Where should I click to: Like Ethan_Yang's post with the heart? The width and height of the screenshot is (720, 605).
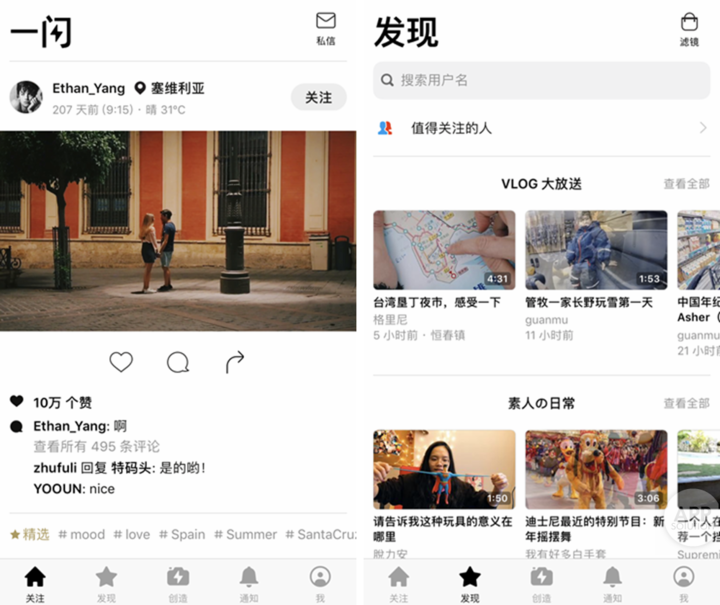click(121, 362)
